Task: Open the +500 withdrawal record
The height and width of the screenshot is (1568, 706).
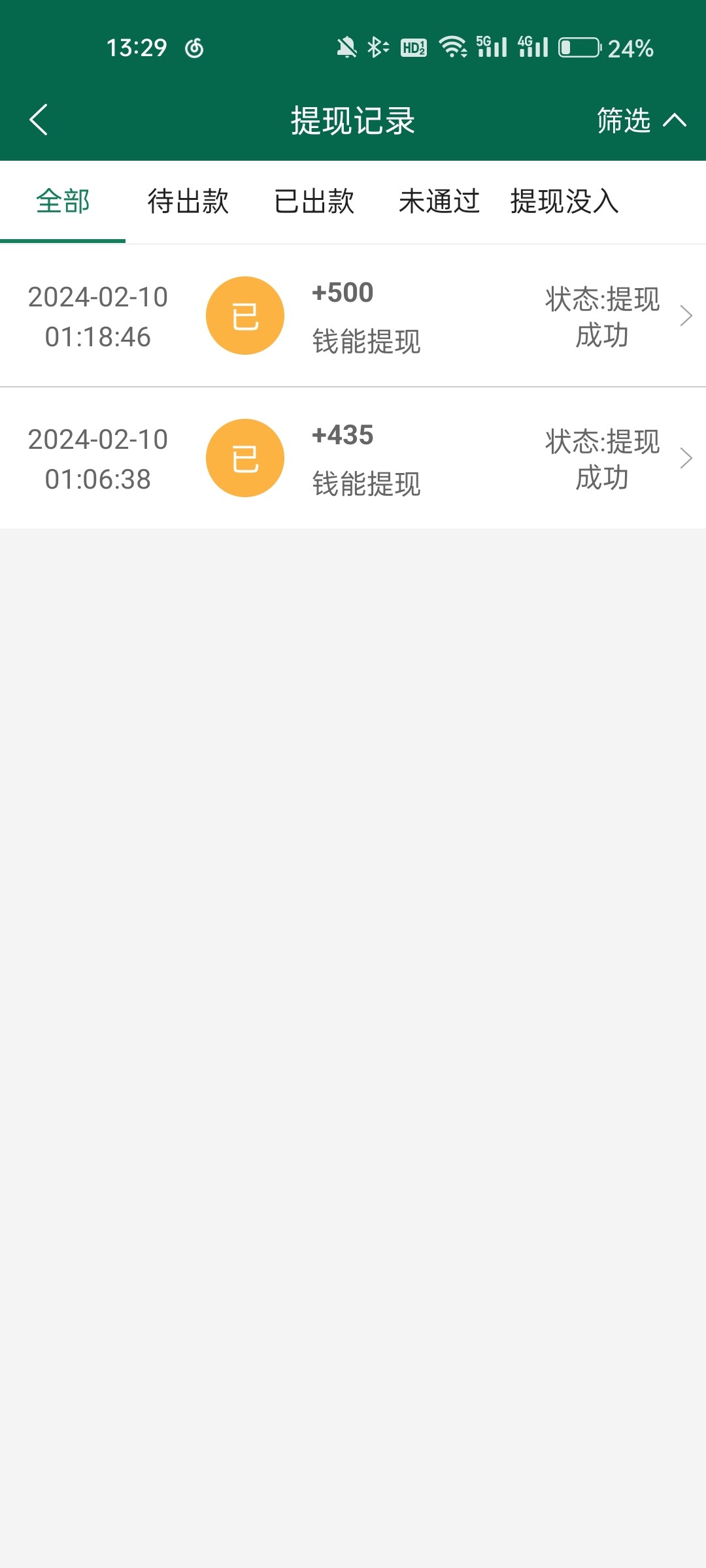Action: pos(353,316)
